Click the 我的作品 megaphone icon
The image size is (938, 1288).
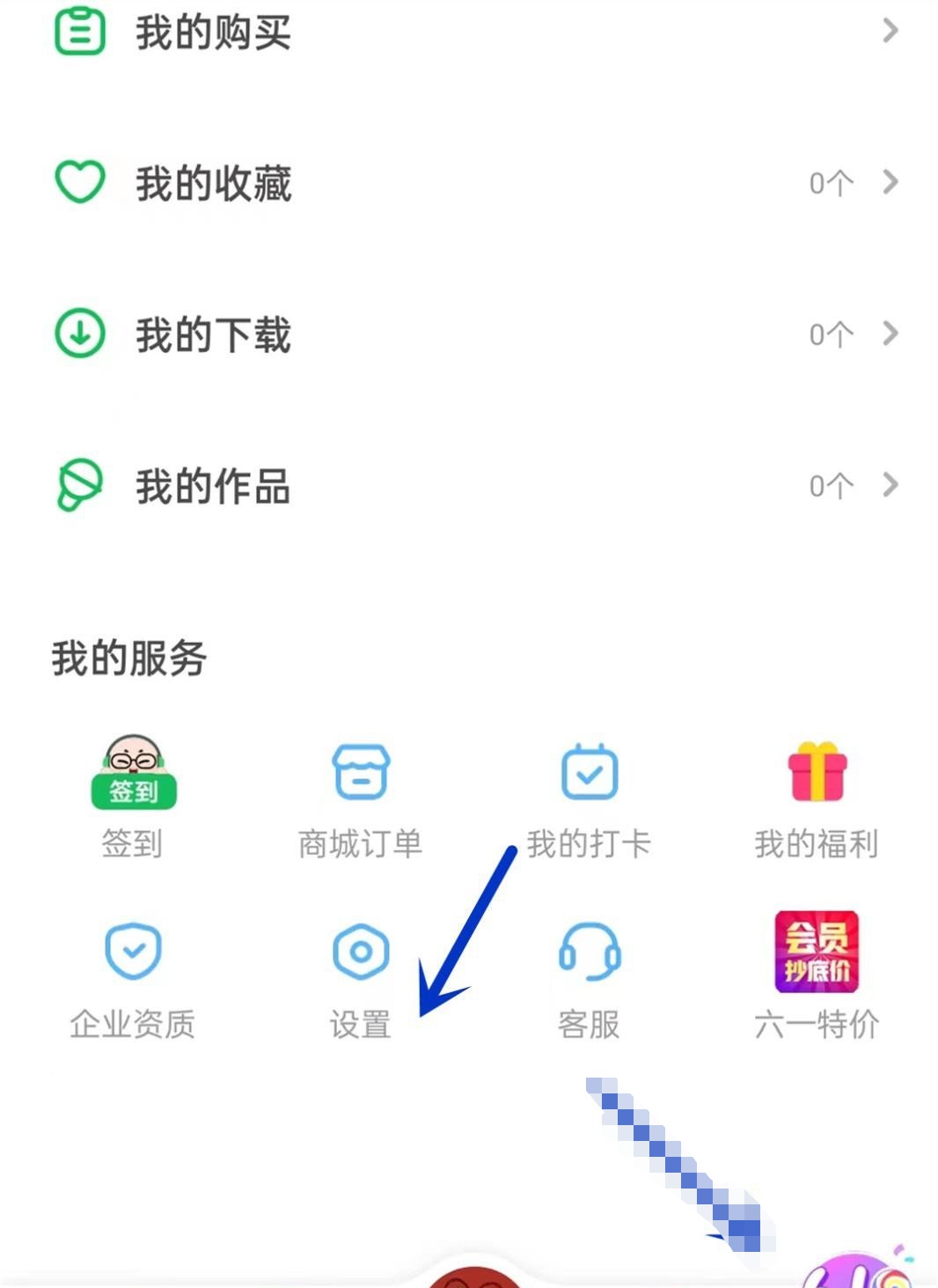(79, 483)
